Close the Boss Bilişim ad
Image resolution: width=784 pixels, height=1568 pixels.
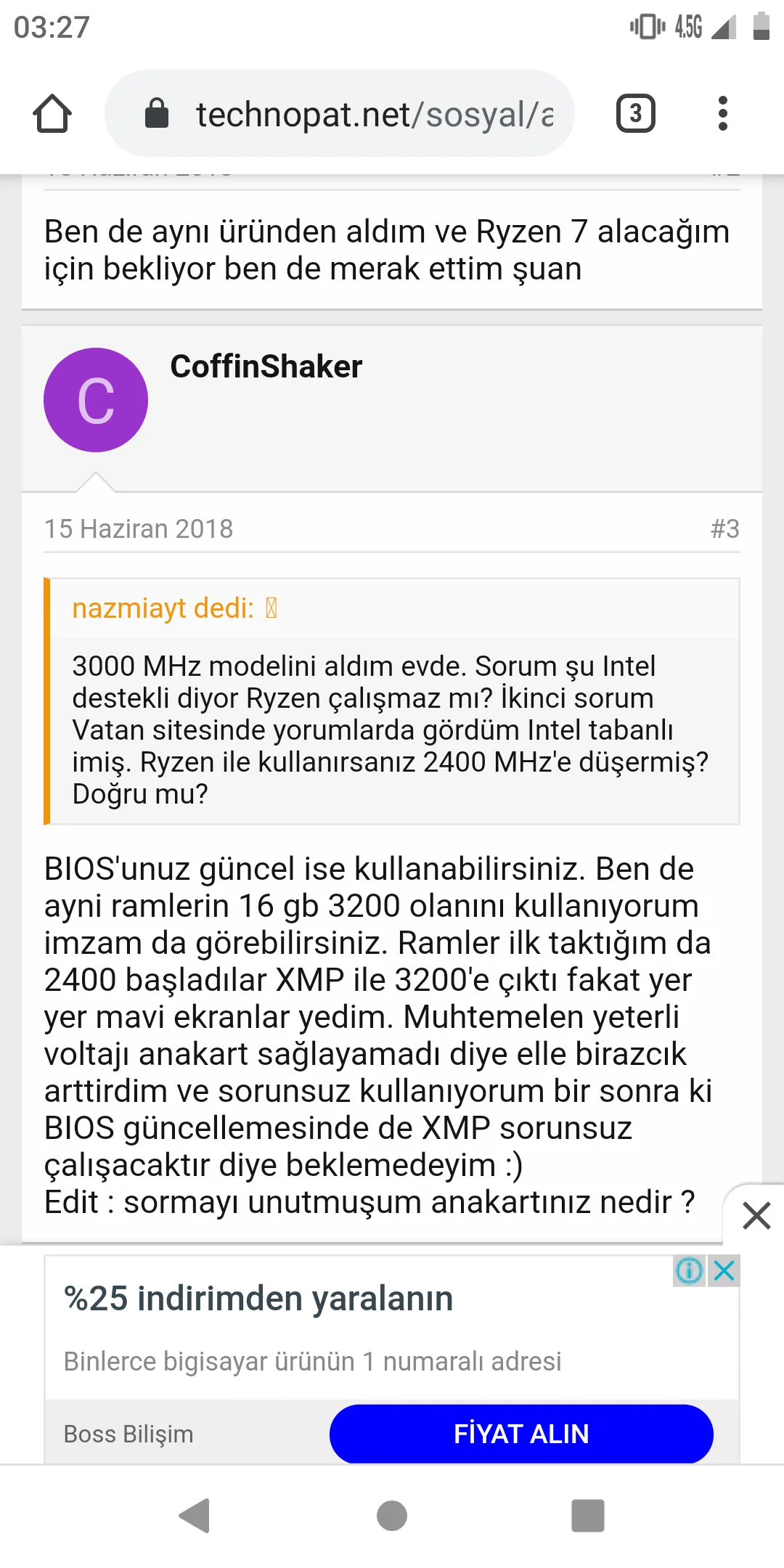click(x=724, y=1271)
